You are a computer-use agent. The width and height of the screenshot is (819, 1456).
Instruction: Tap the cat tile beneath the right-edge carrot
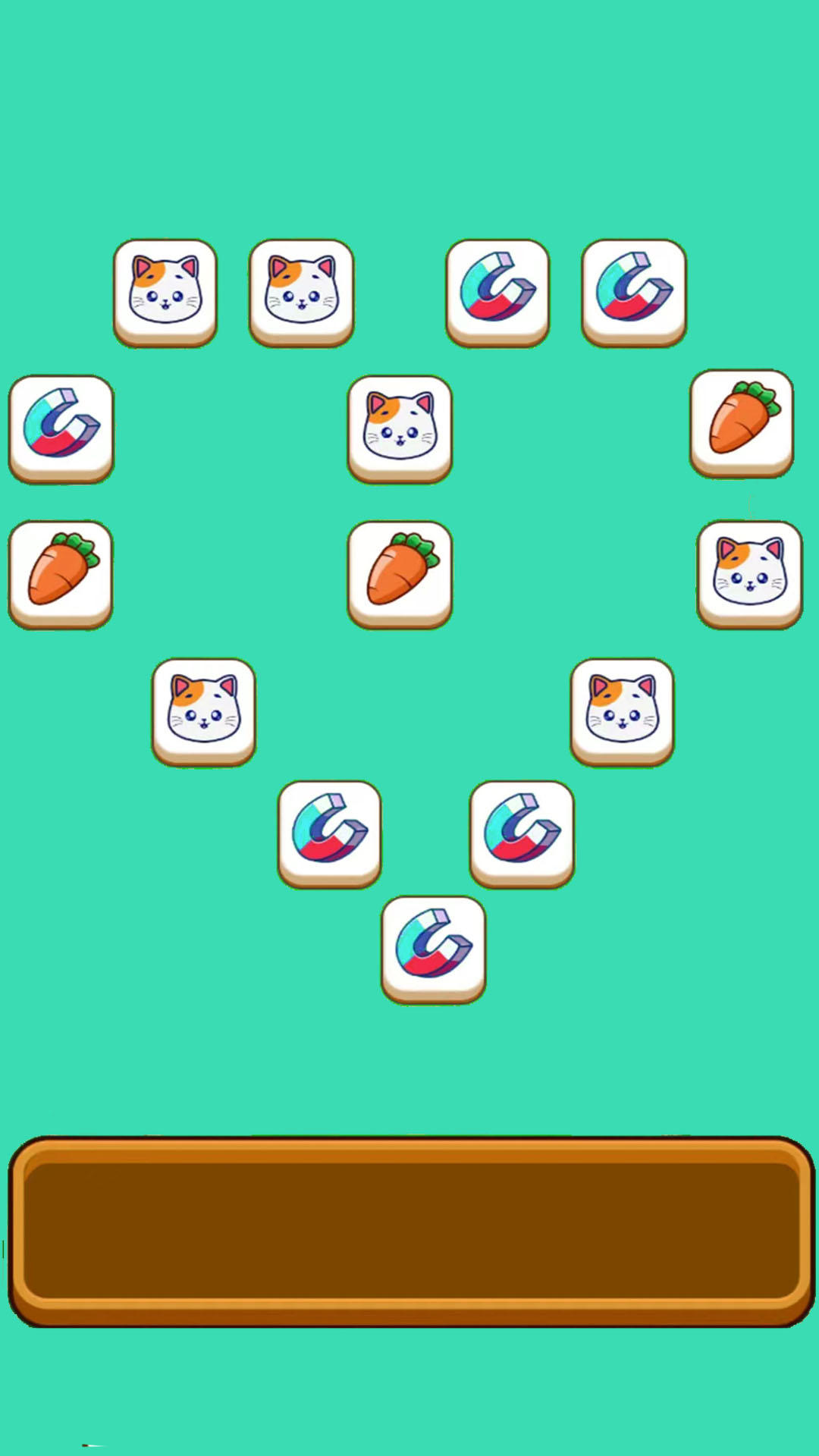coord(749,573)
